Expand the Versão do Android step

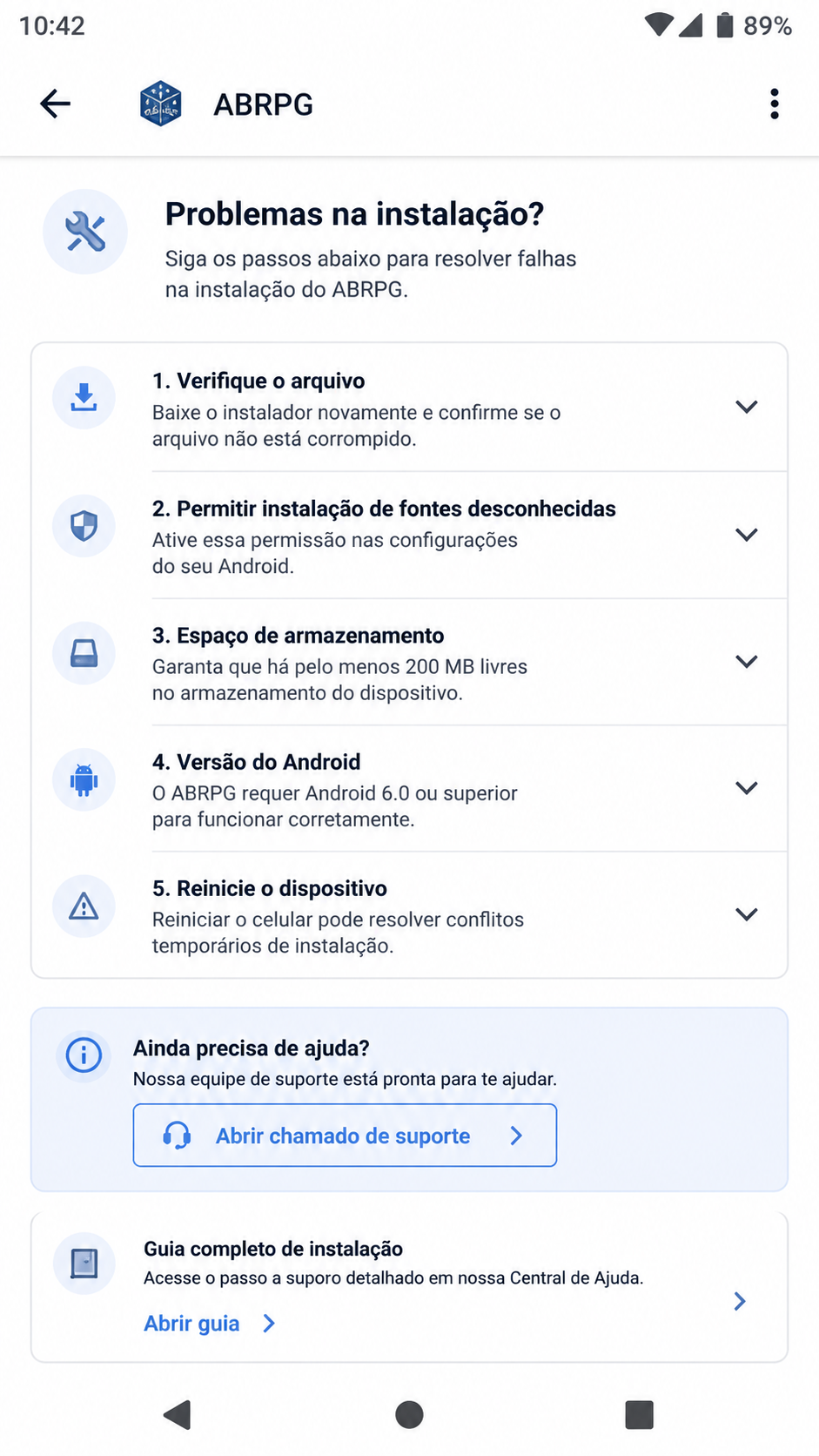(409, 788)
